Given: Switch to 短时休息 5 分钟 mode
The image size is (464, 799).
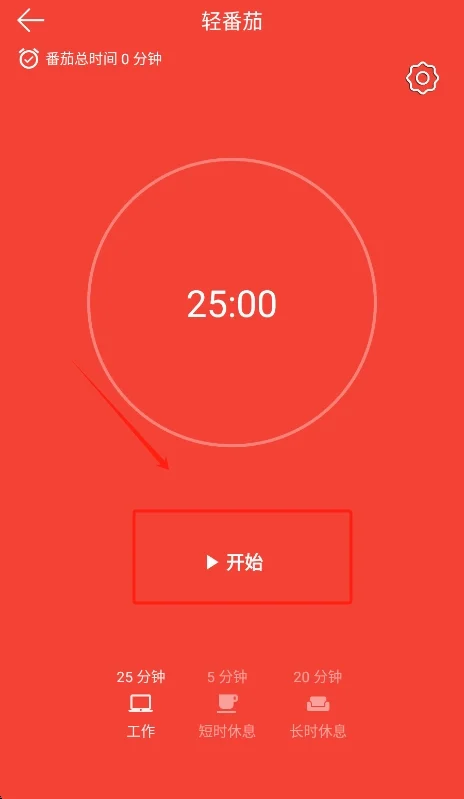Looking at the screenshot, I should tap(227, 705).
